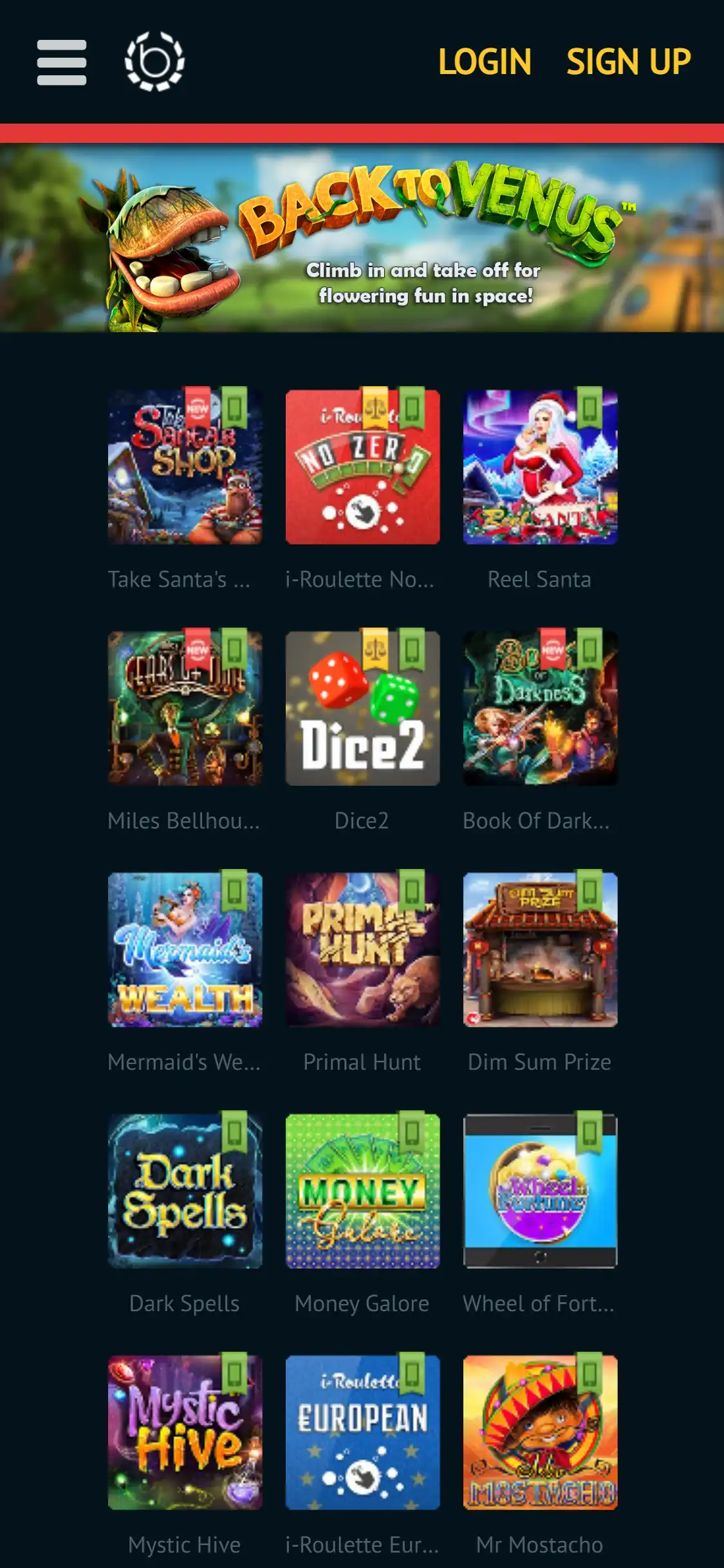
Task: Open Book Of Darkness game
Action: coord(540,708)
